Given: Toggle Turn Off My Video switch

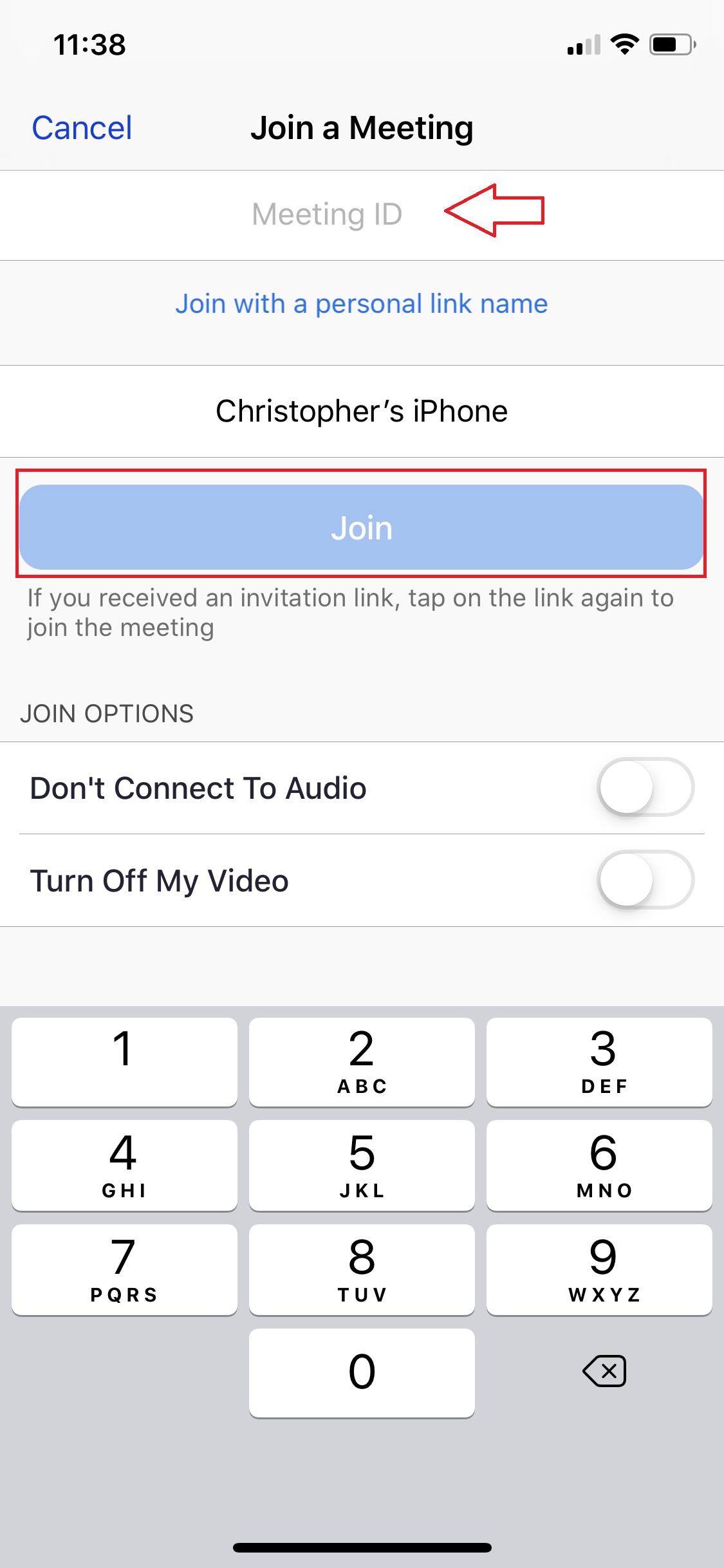Looking at the screenshot, I should [645, 880].
